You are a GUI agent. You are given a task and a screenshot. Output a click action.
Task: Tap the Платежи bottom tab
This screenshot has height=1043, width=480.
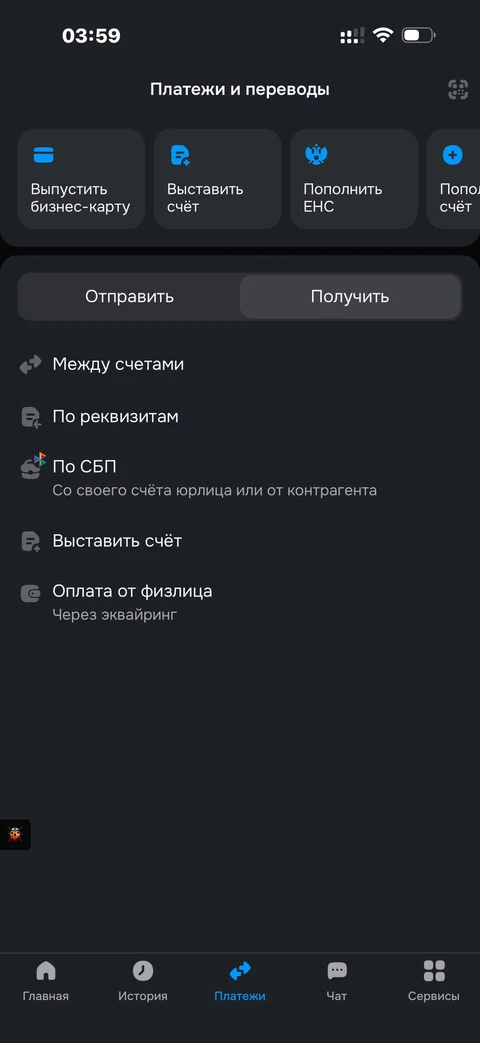coord(240,981)
